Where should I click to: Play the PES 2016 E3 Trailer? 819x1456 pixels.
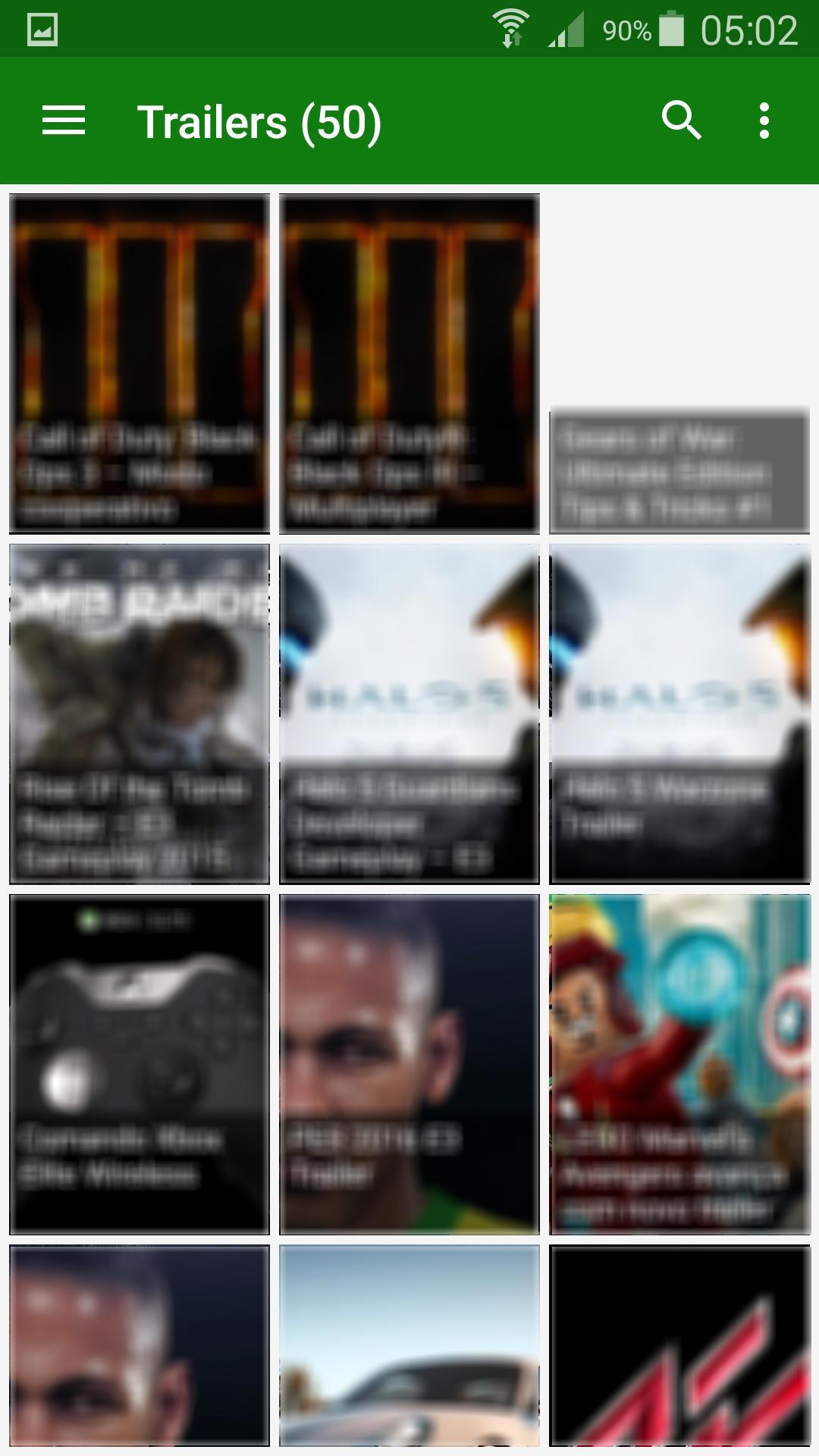[409, 1065]
